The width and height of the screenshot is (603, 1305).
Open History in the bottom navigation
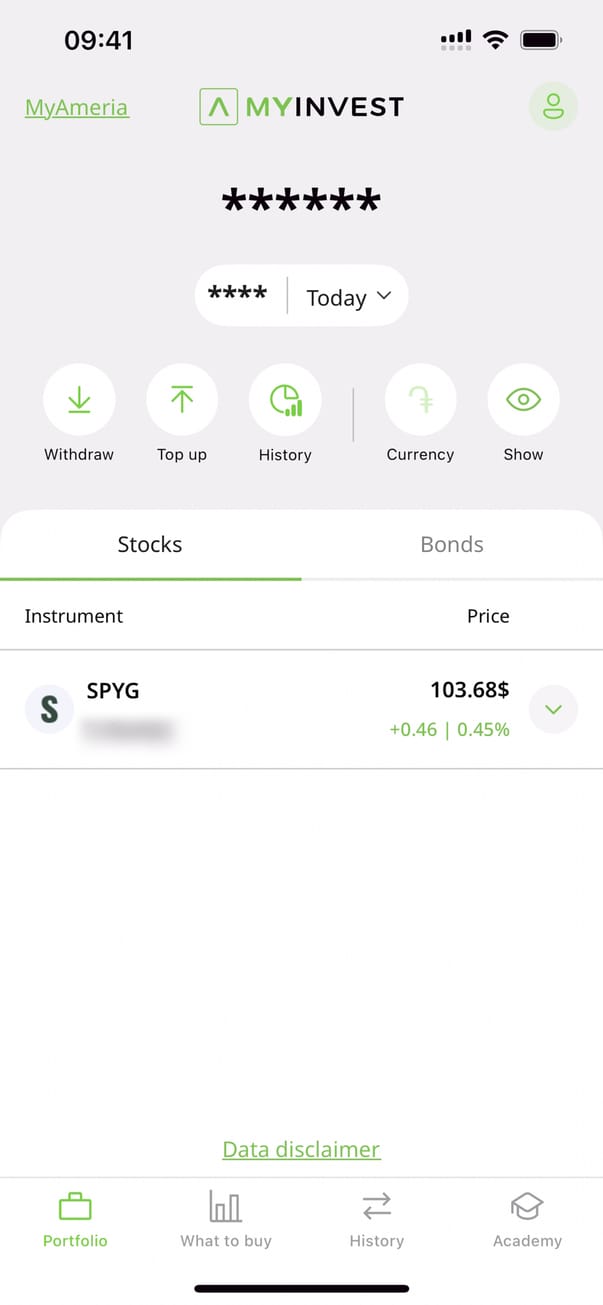(x=377, y=1219)
